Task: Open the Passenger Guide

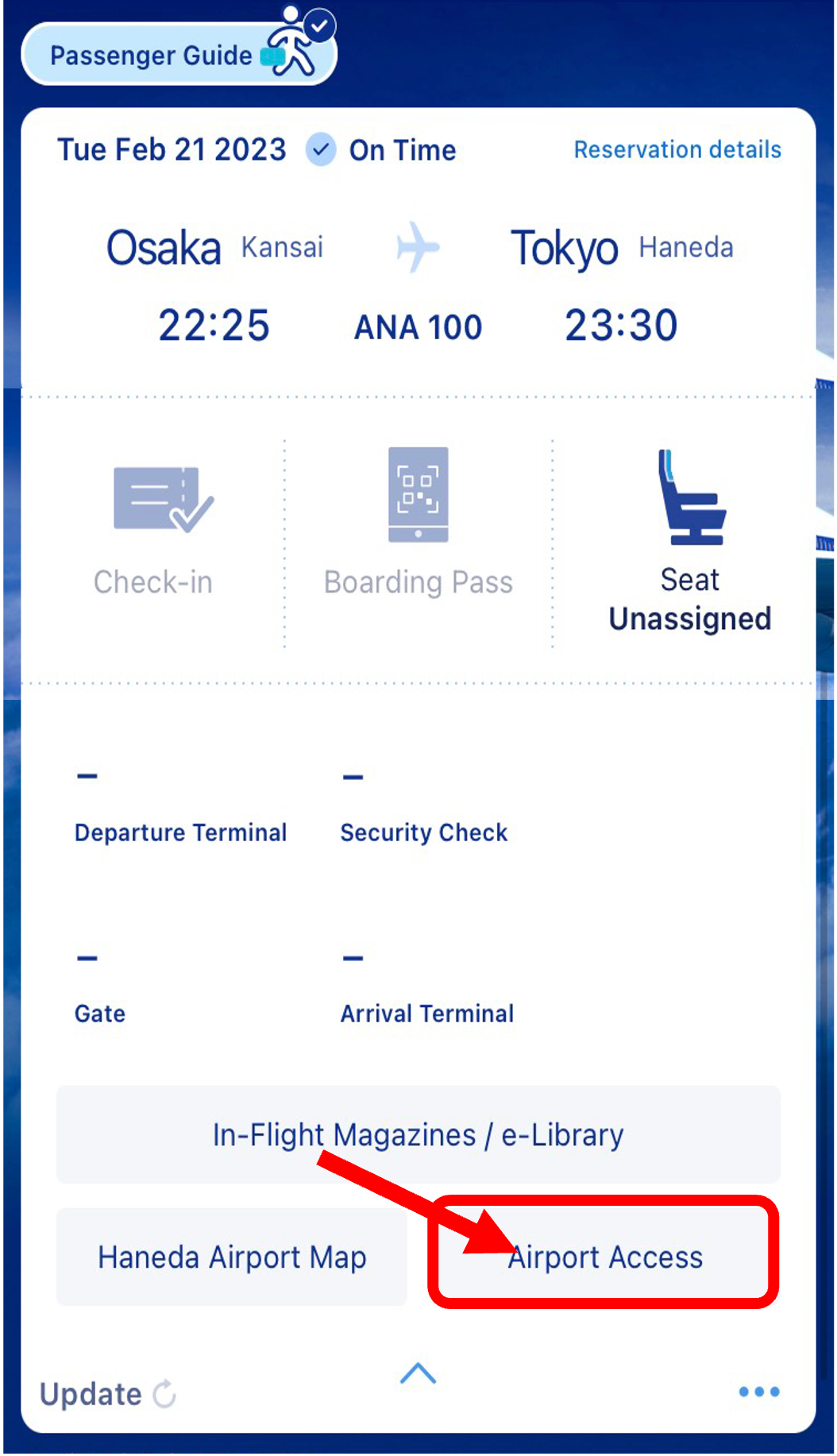Action: (179, 55)
